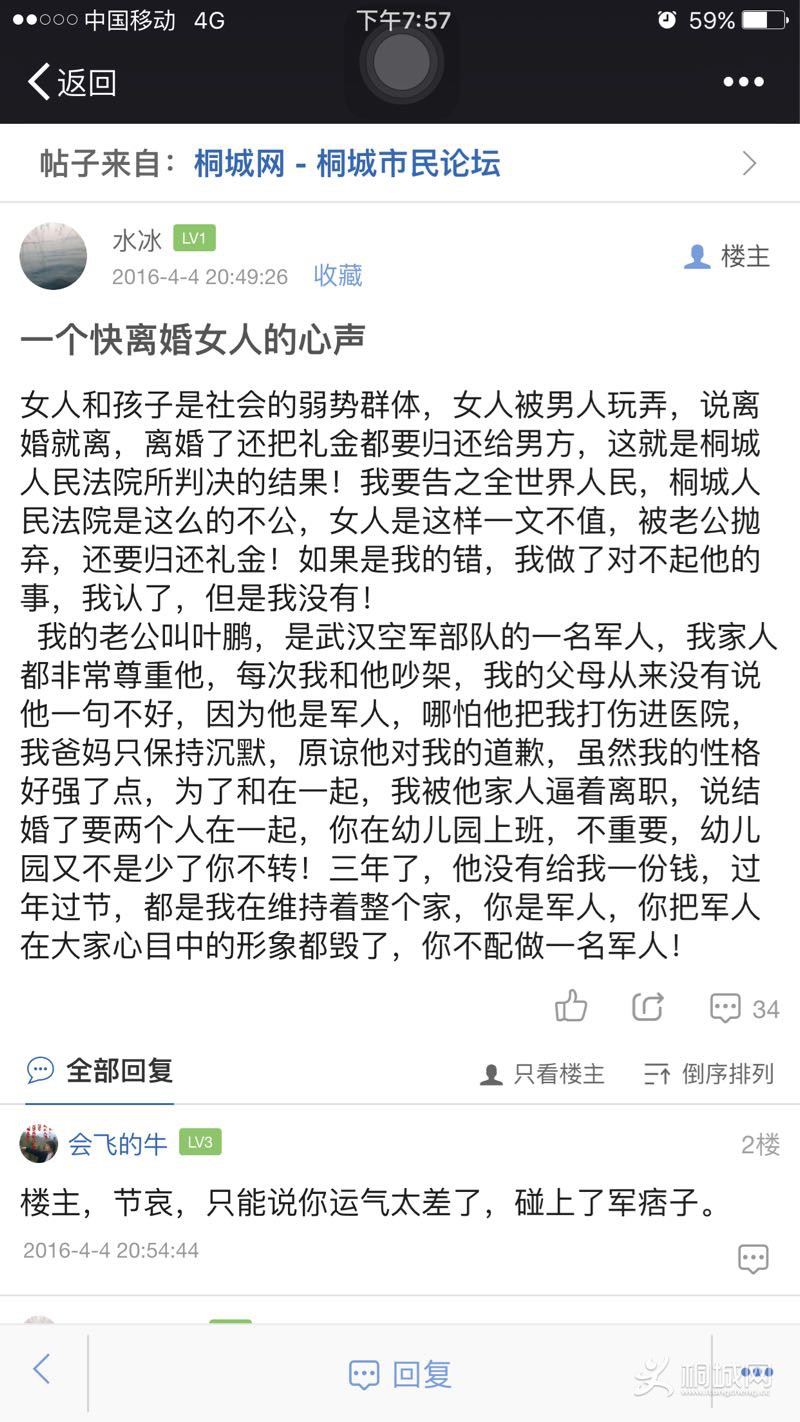Reply to 会飞的牛's comment via its comment icon
This screenshot has width=800, height=1422.
pyautogui.click(x=753, y=1258)
